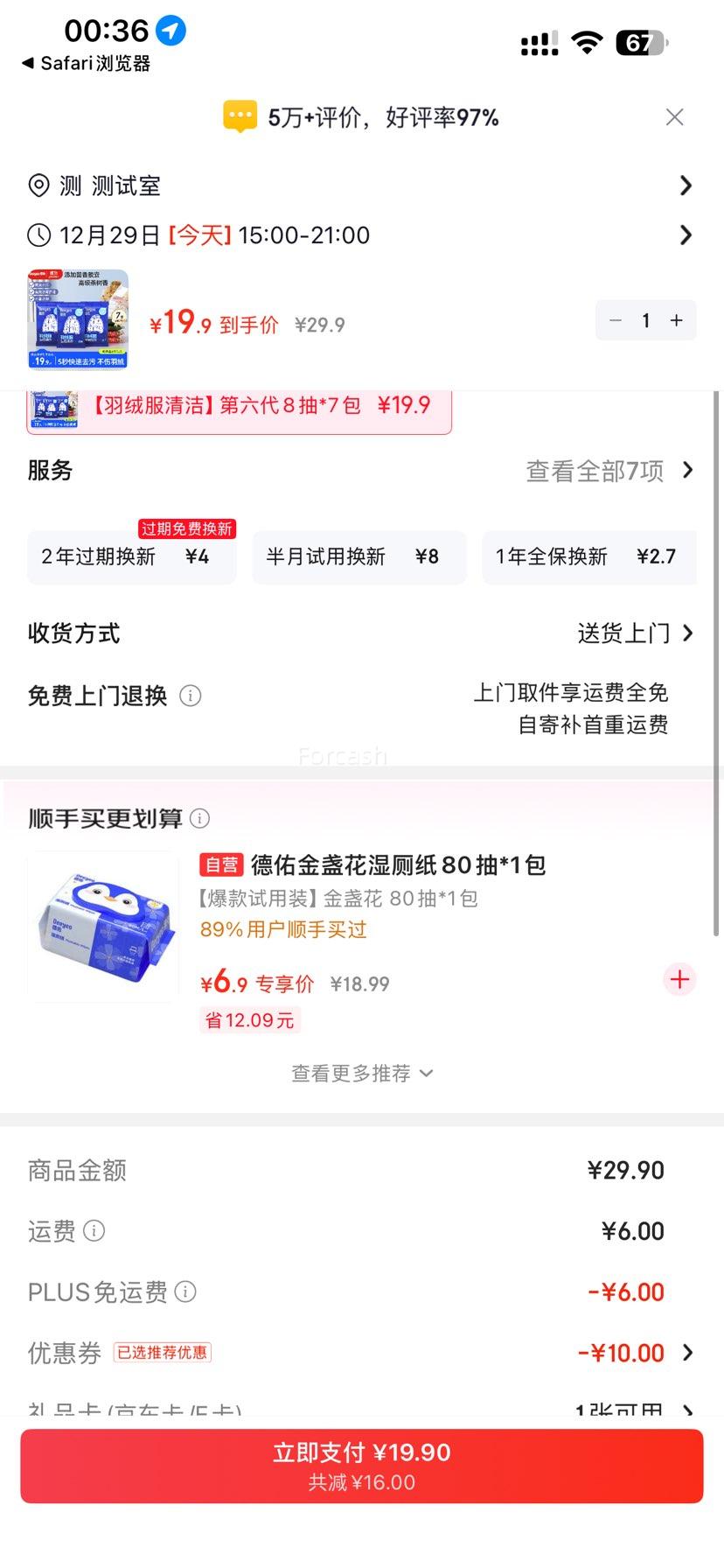Show the 运费 info tooltip
This screenshot has width=724, height=1568.
pos(94,1230)
